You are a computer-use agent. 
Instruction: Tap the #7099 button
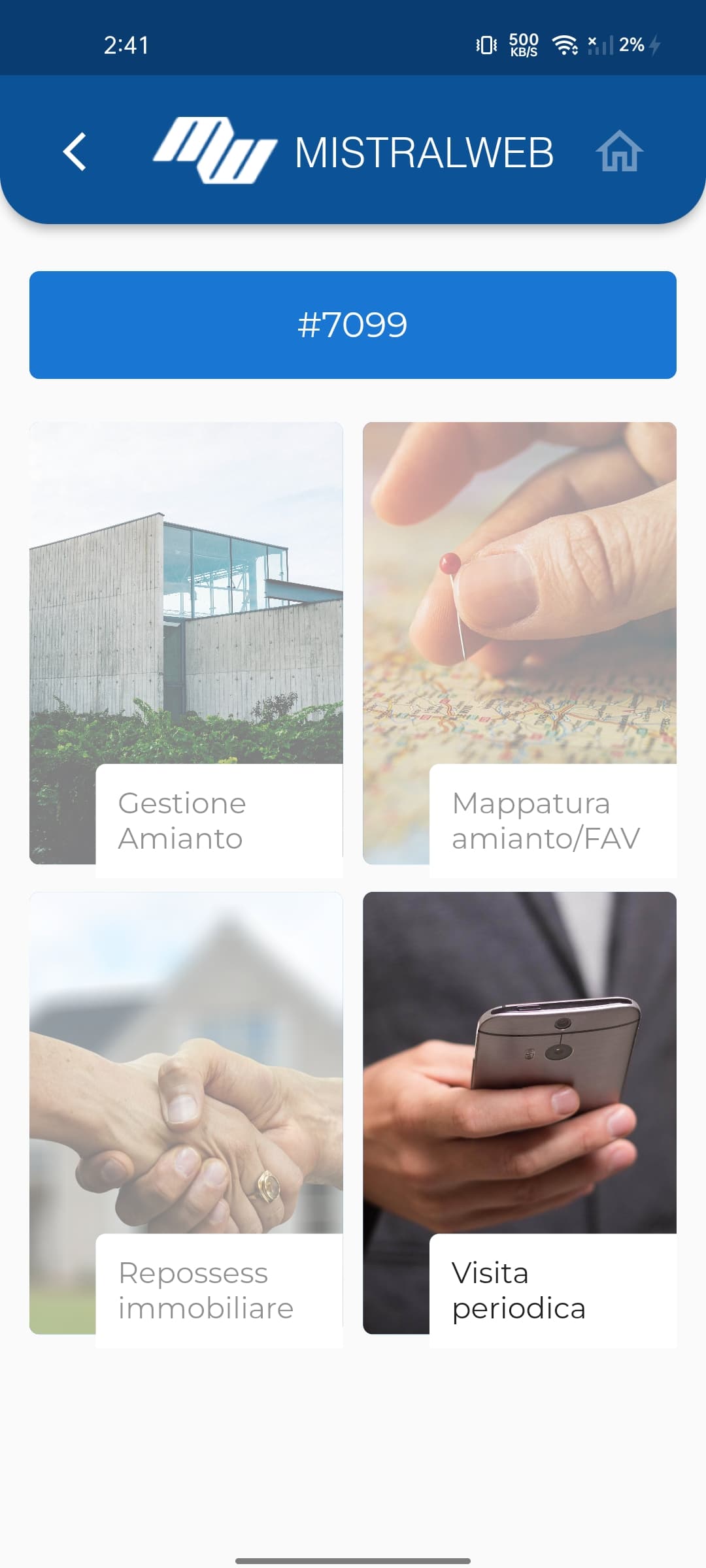click(353, 325)
